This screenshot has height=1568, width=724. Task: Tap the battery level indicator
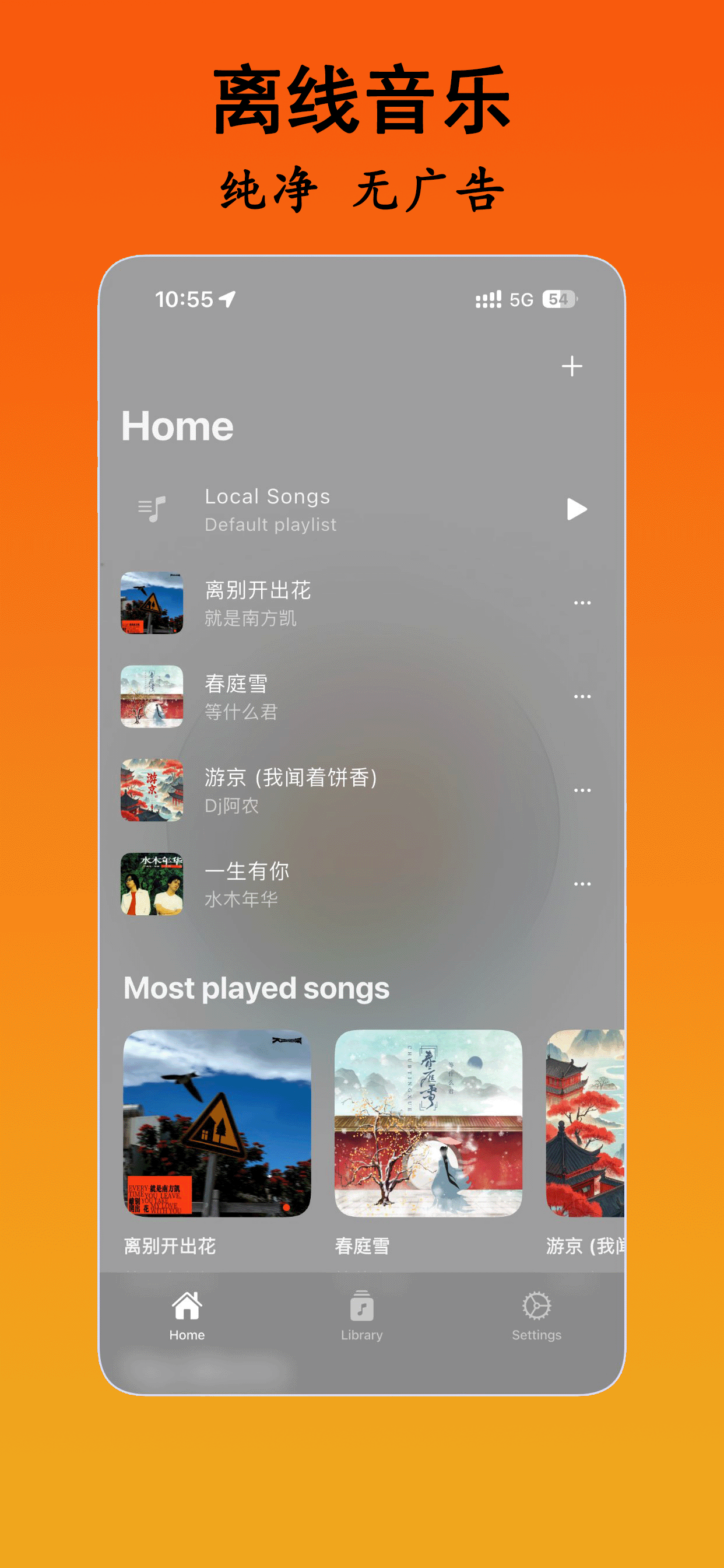[x=557, y=299]
